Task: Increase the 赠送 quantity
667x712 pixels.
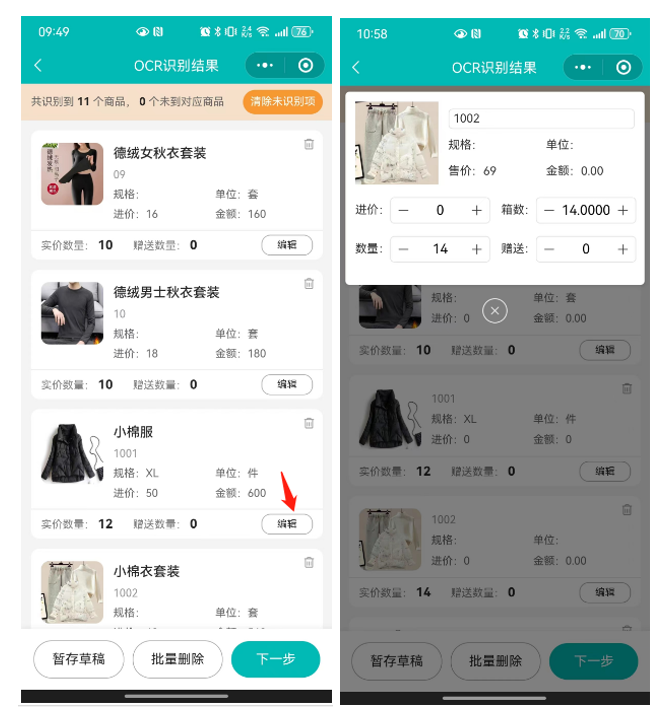Action: (x=623, y=249)
